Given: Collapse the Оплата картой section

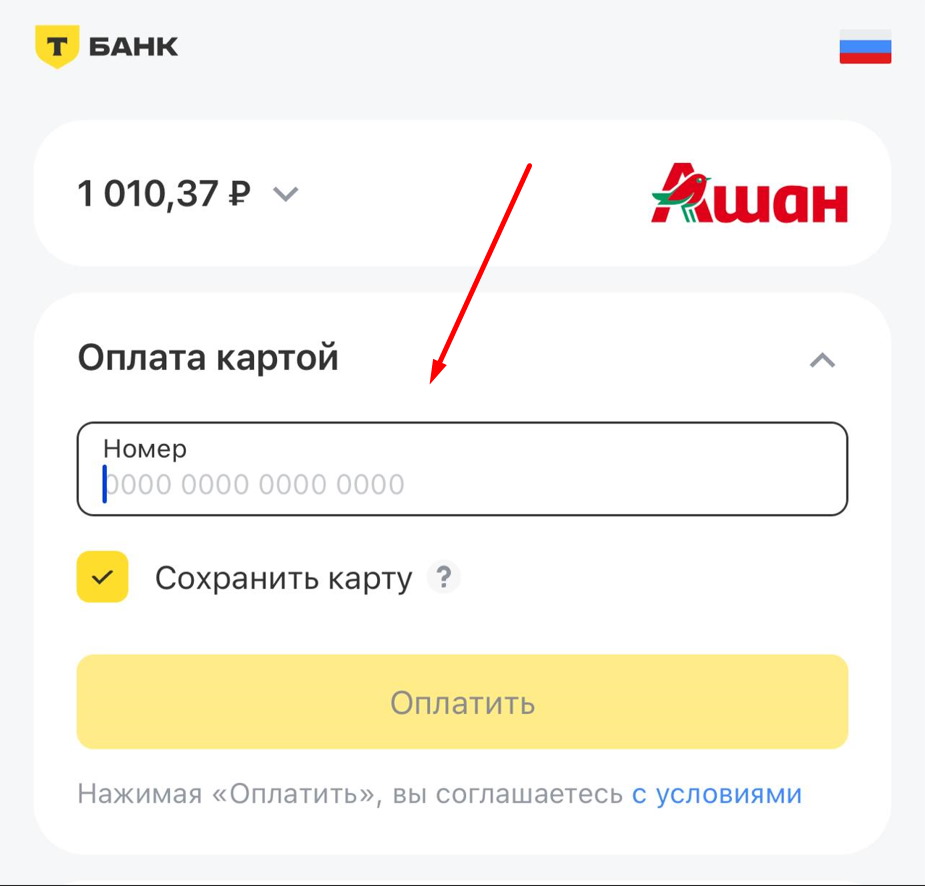Looking at the screenshot, I should (822, 360).
